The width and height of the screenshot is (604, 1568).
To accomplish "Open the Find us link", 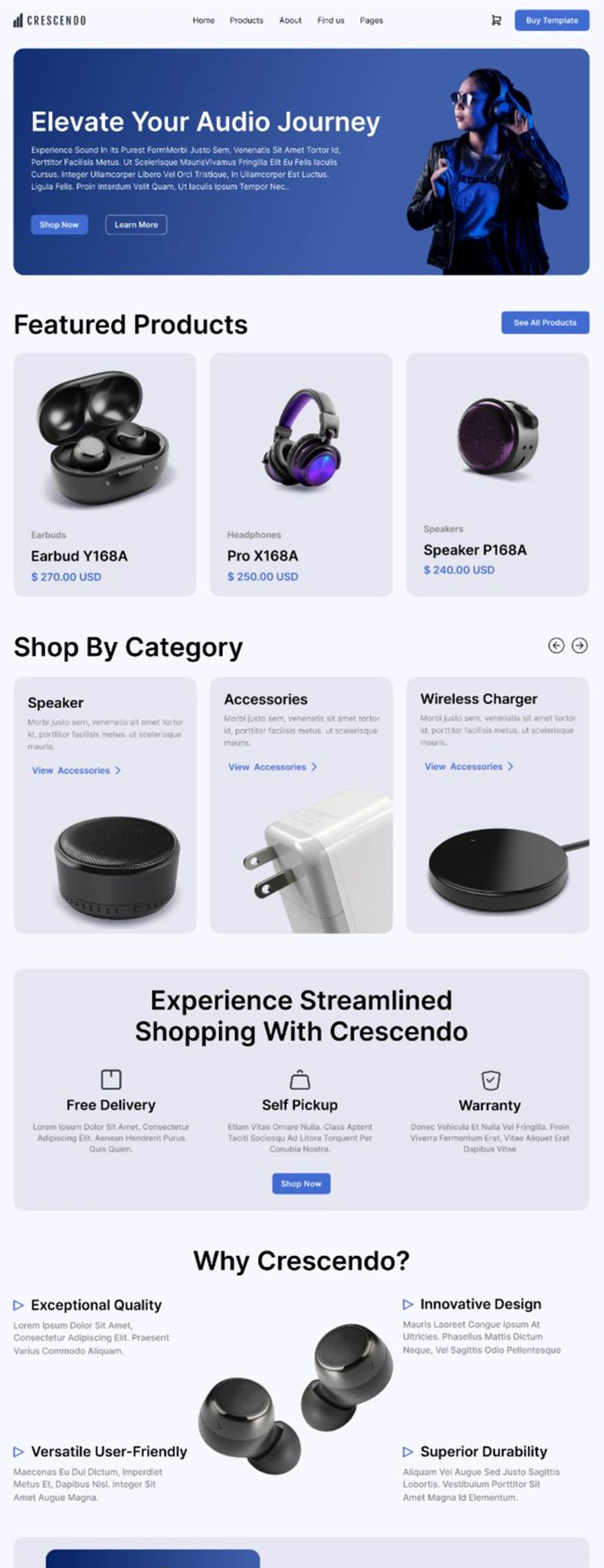I will [331, 20].
